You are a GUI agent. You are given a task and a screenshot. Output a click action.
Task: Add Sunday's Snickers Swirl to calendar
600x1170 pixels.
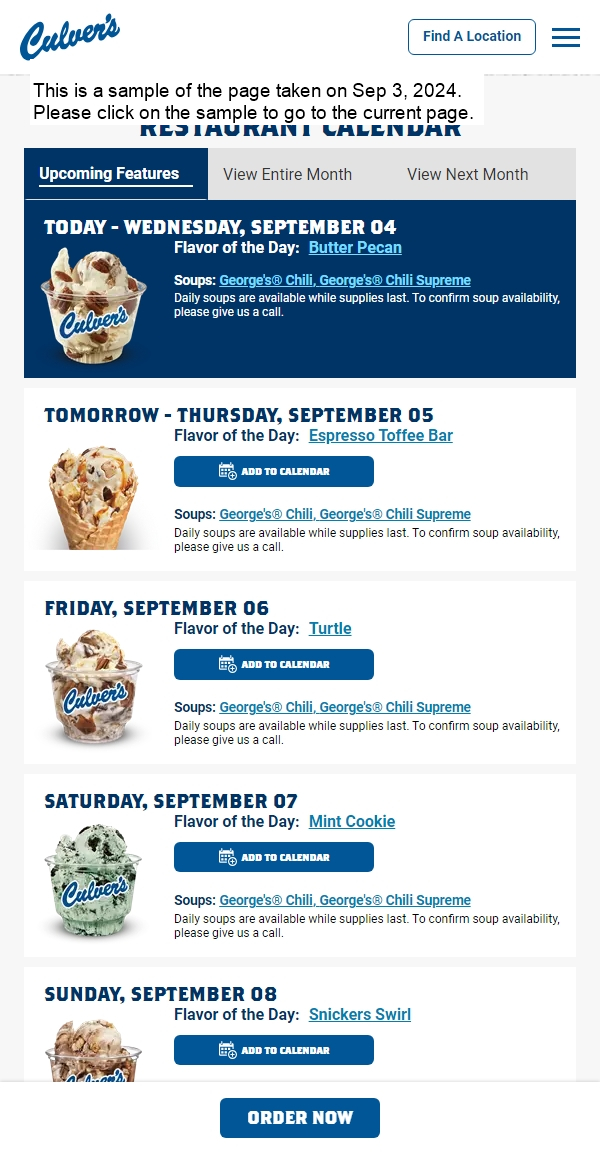(274, 1051)
